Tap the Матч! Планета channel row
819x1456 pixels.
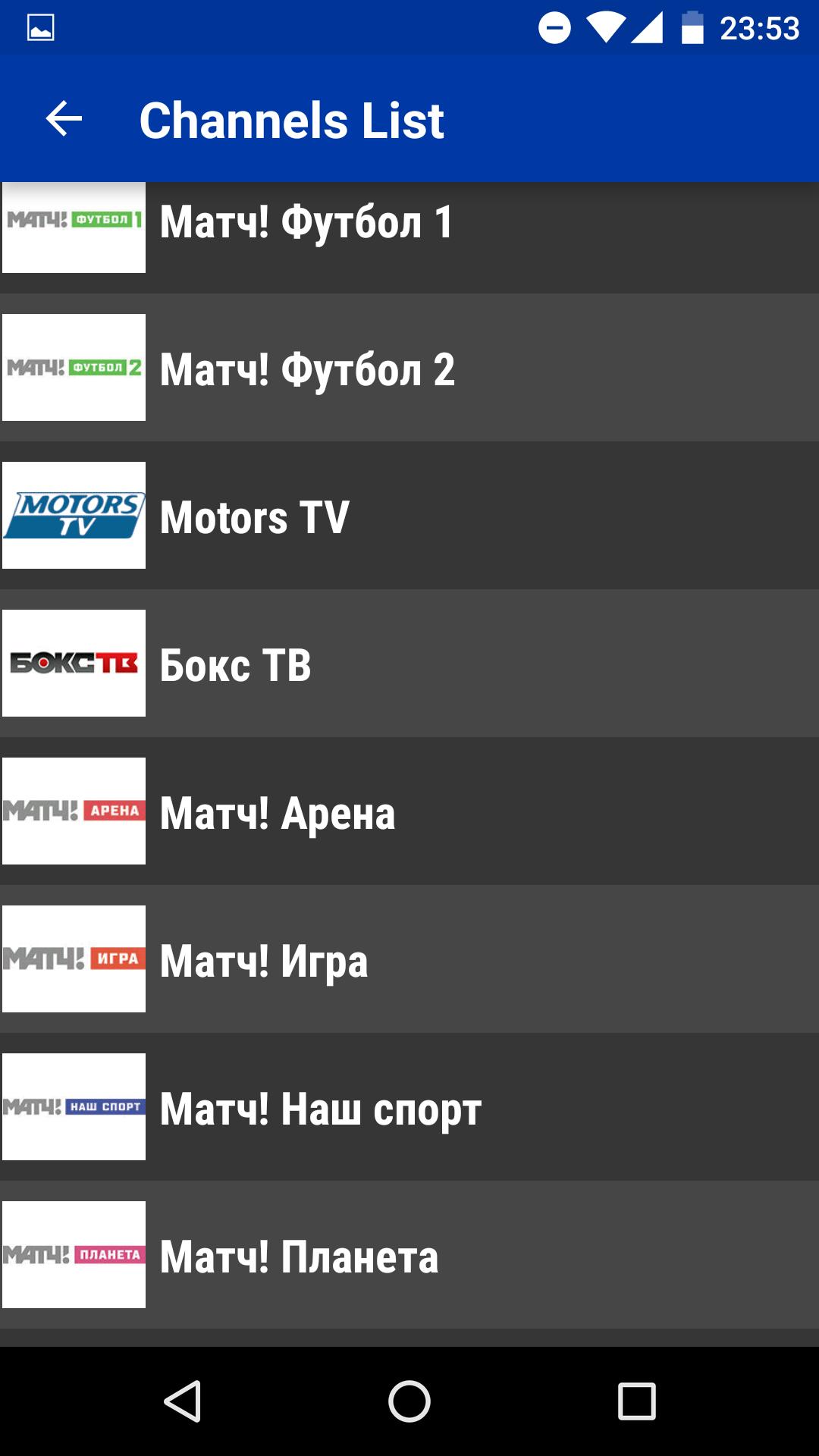[x=409, y=1254]
